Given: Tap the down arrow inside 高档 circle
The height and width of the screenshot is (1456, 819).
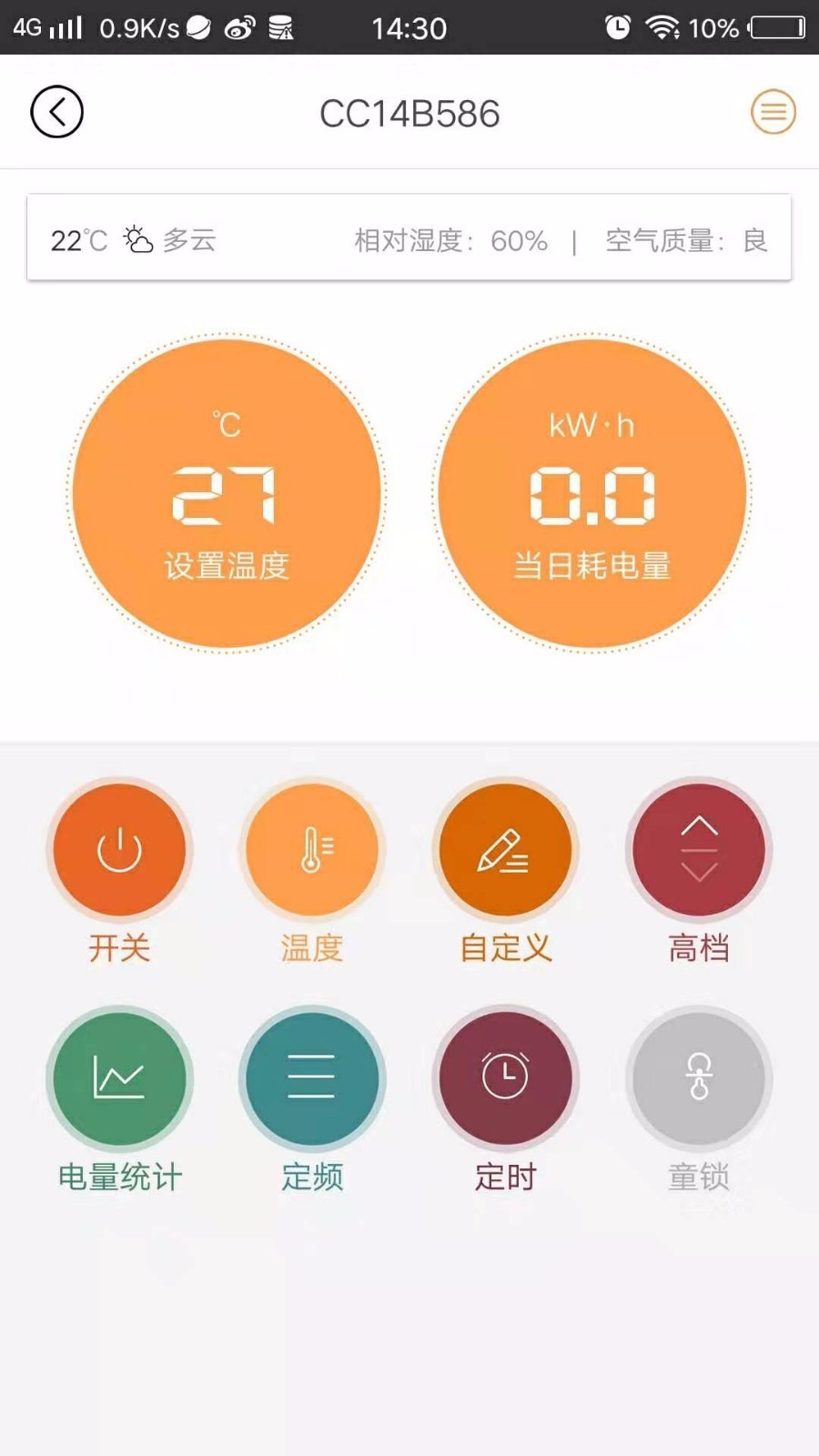Looking at the screenshot, I should click(699, 874).
